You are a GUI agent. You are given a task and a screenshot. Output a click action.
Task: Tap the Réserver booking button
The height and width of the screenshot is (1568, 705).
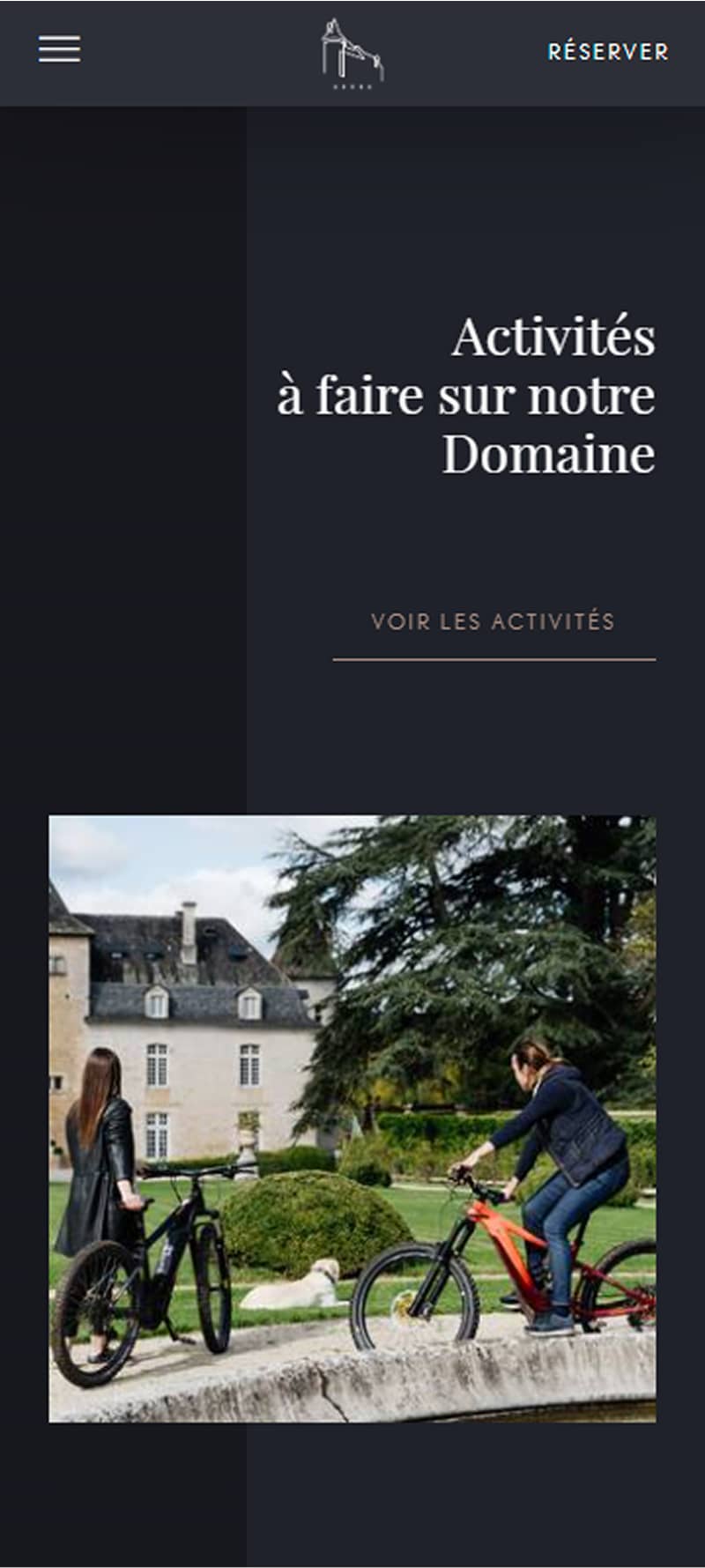(607, 52)
